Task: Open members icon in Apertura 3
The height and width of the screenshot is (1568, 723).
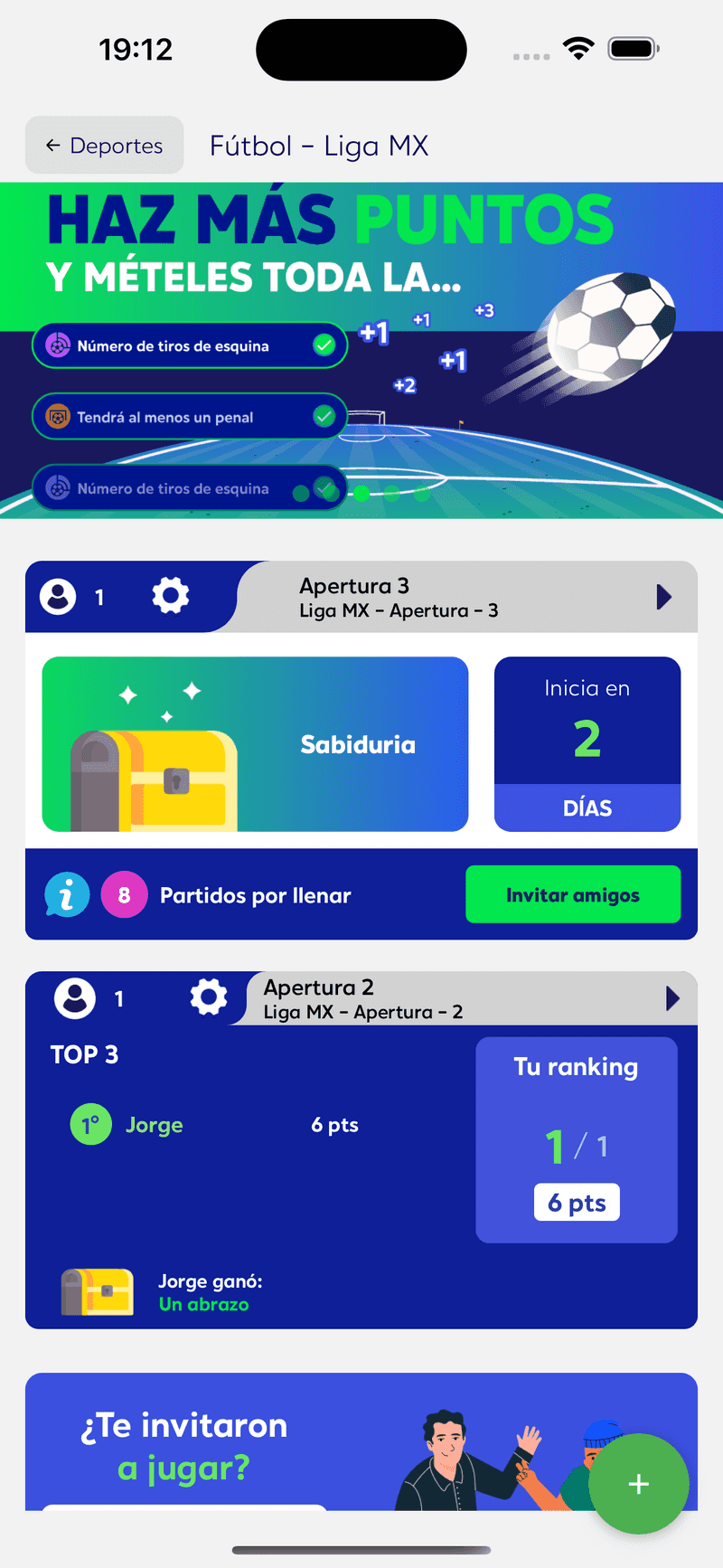Action: pyautogui.click(x=58, y=597)
